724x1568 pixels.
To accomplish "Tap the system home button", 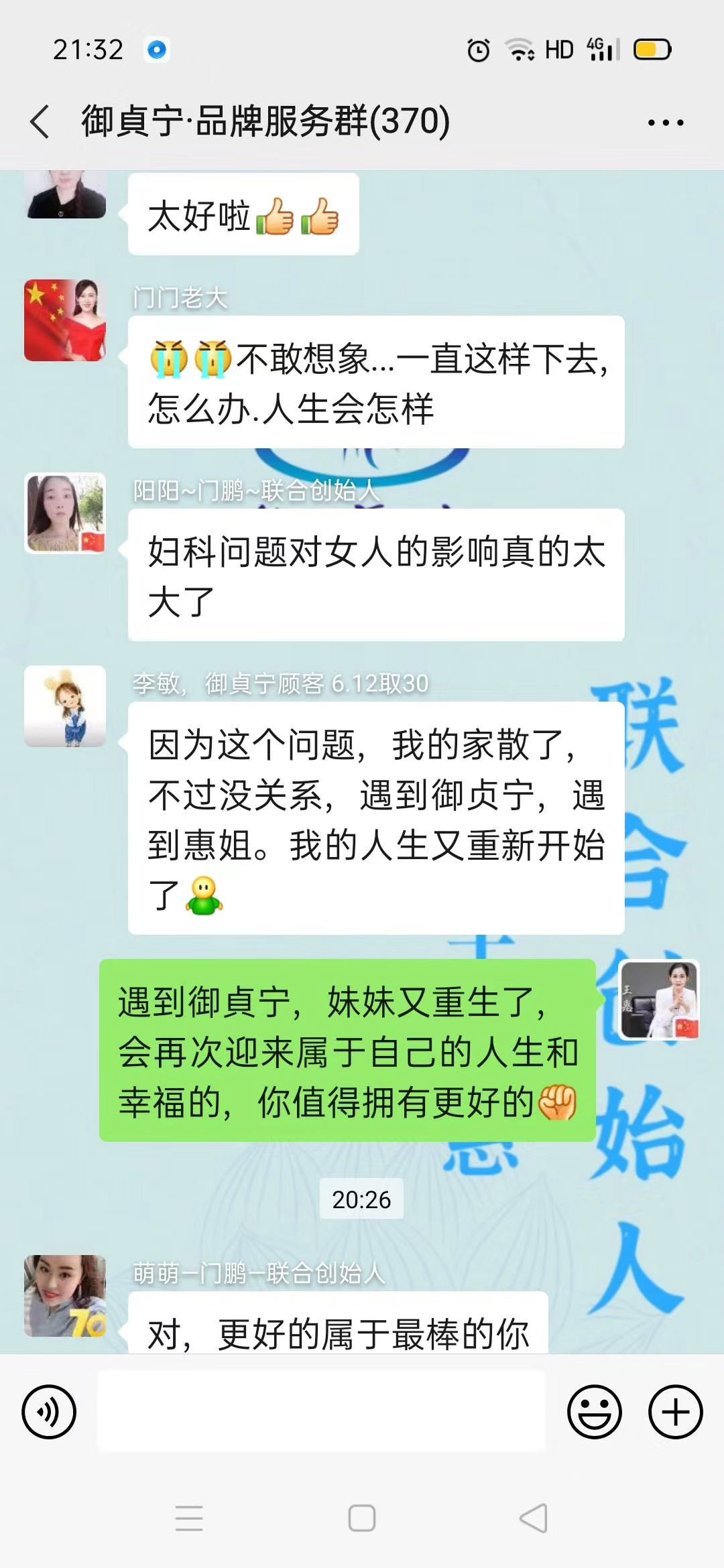I will pyautogui.click(x=362, y=1518).
